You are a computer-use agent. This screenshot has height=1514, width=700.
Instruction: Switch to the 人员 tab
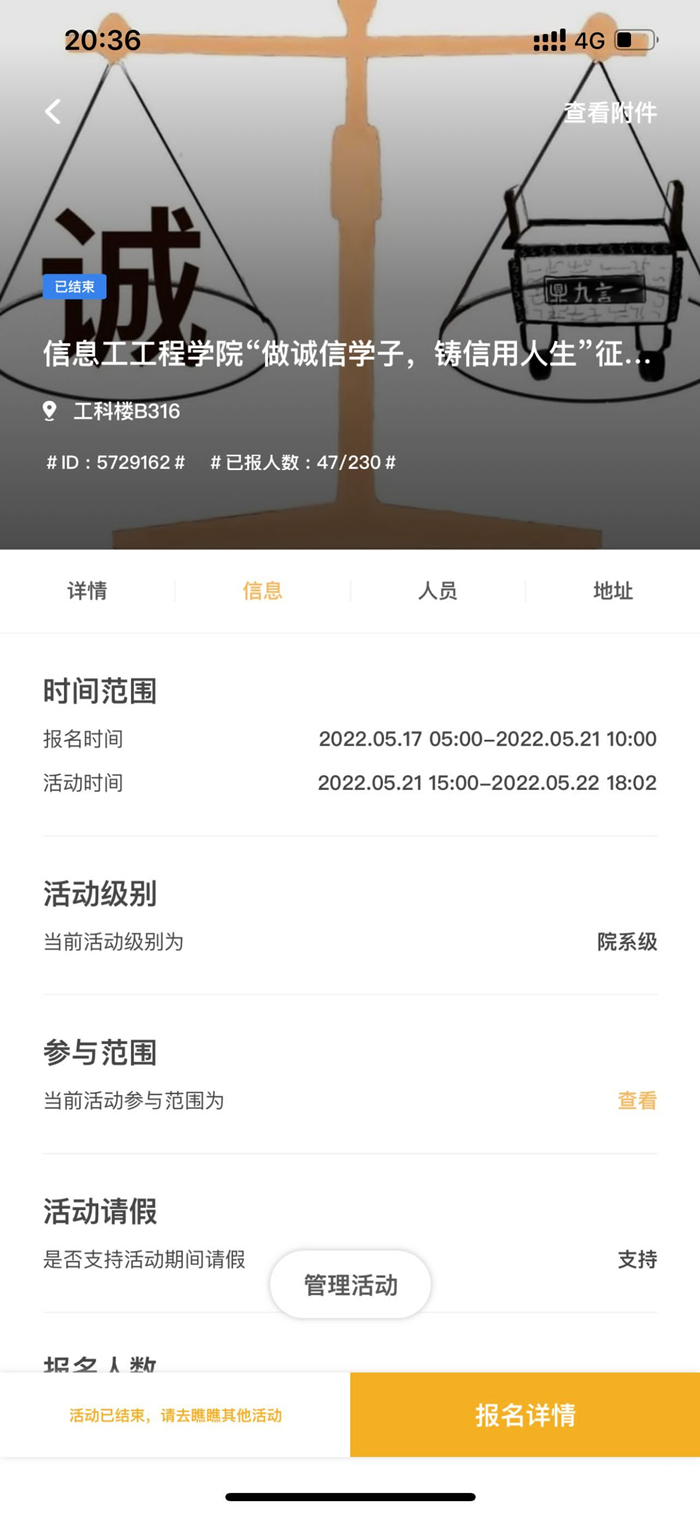pos(437,591)
